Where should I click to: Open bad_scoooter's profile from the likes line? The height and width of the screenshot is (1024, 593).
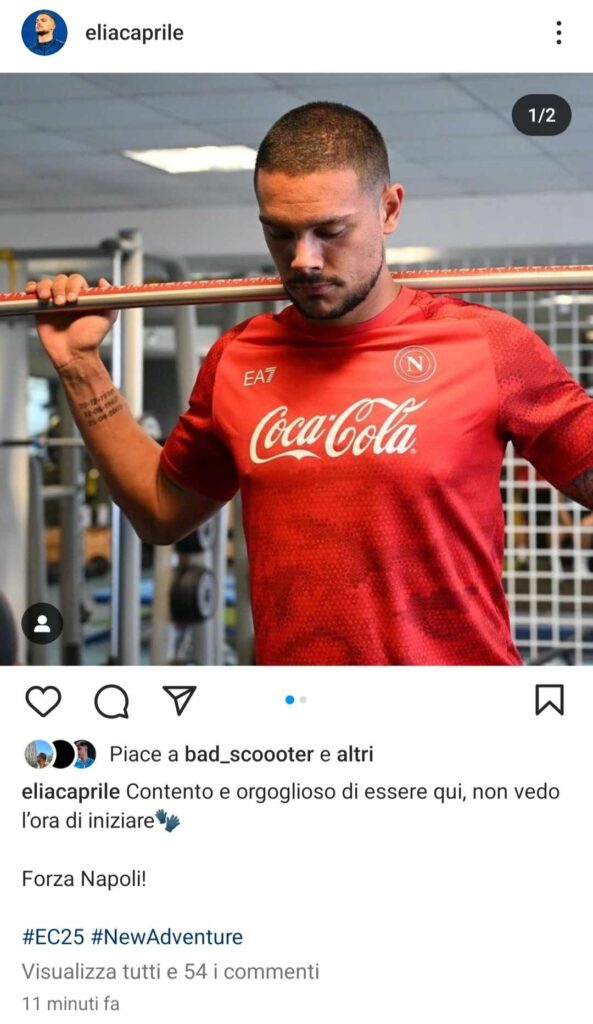coord(249,754)
